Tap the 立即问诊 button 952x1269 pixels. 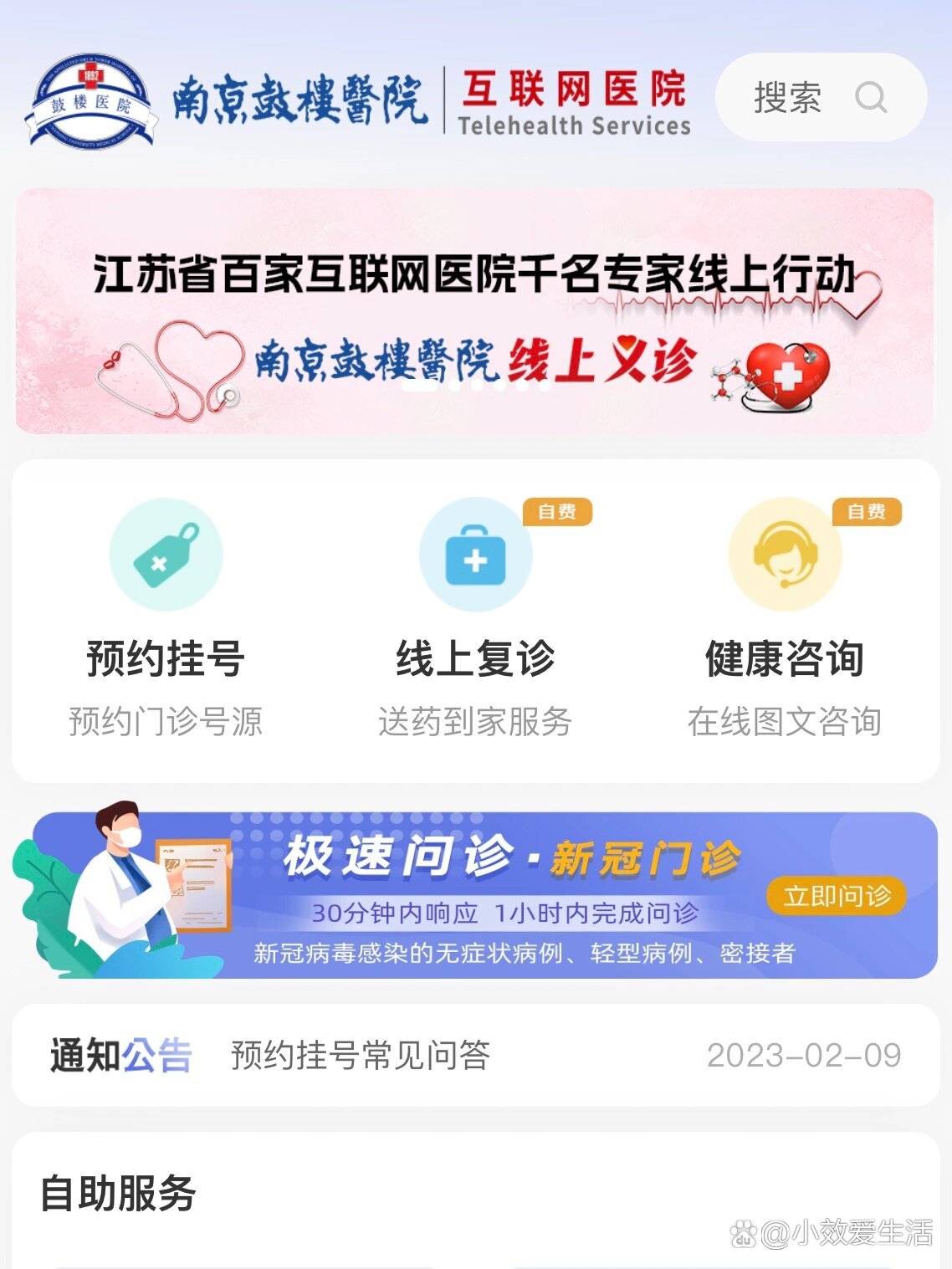(837, 896)
